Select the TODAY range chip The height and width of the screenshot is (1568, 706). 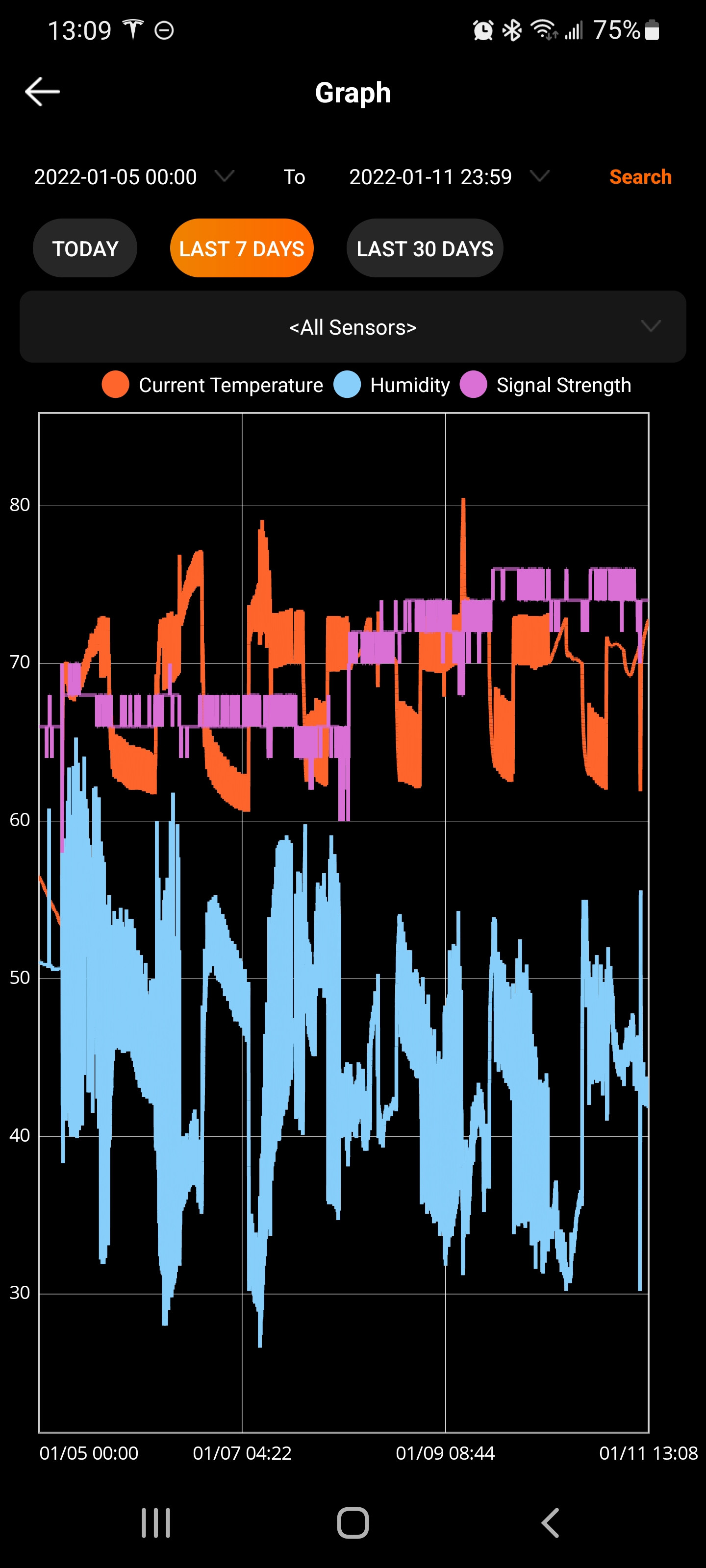point(85,248)
